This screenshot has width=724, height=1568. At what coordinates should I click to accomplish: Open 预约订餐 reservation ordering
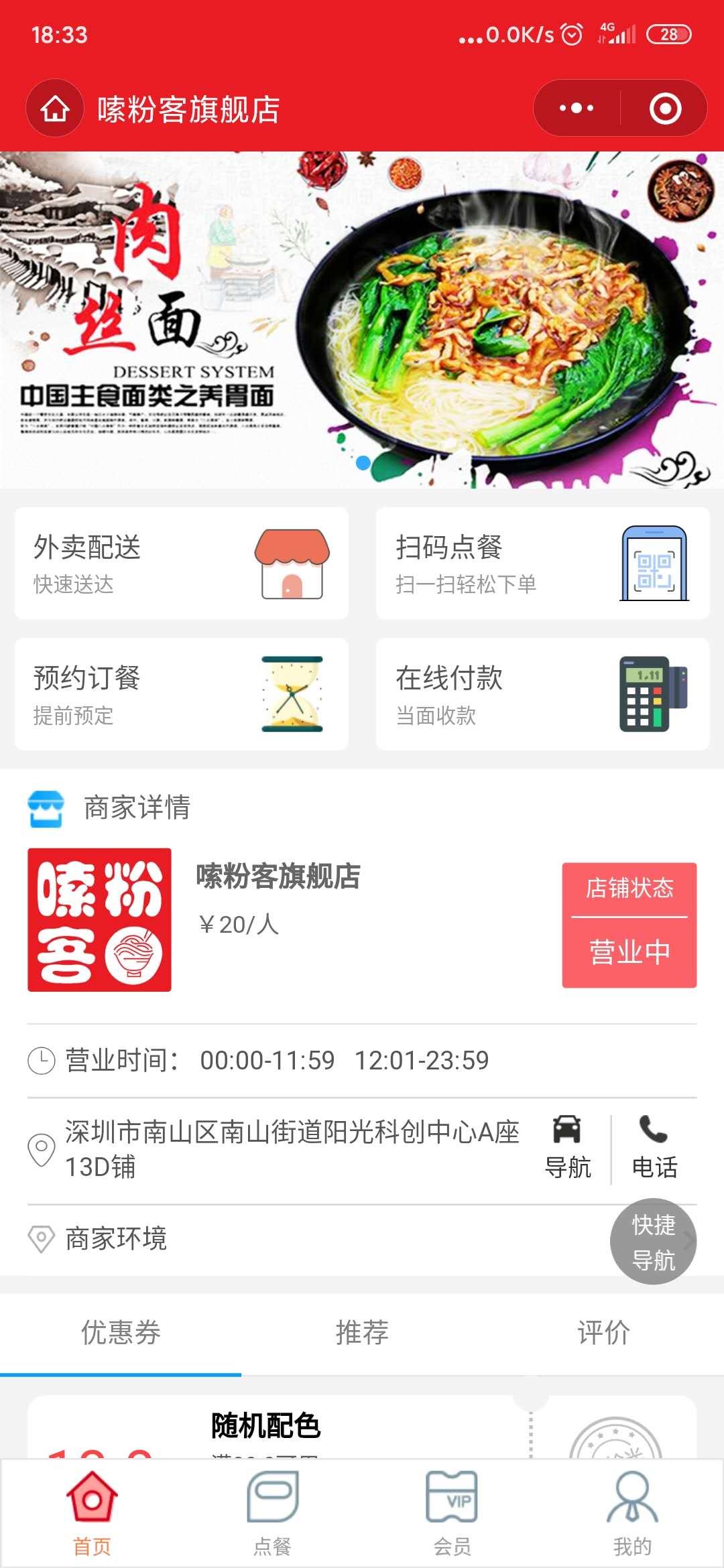[181, 694]
